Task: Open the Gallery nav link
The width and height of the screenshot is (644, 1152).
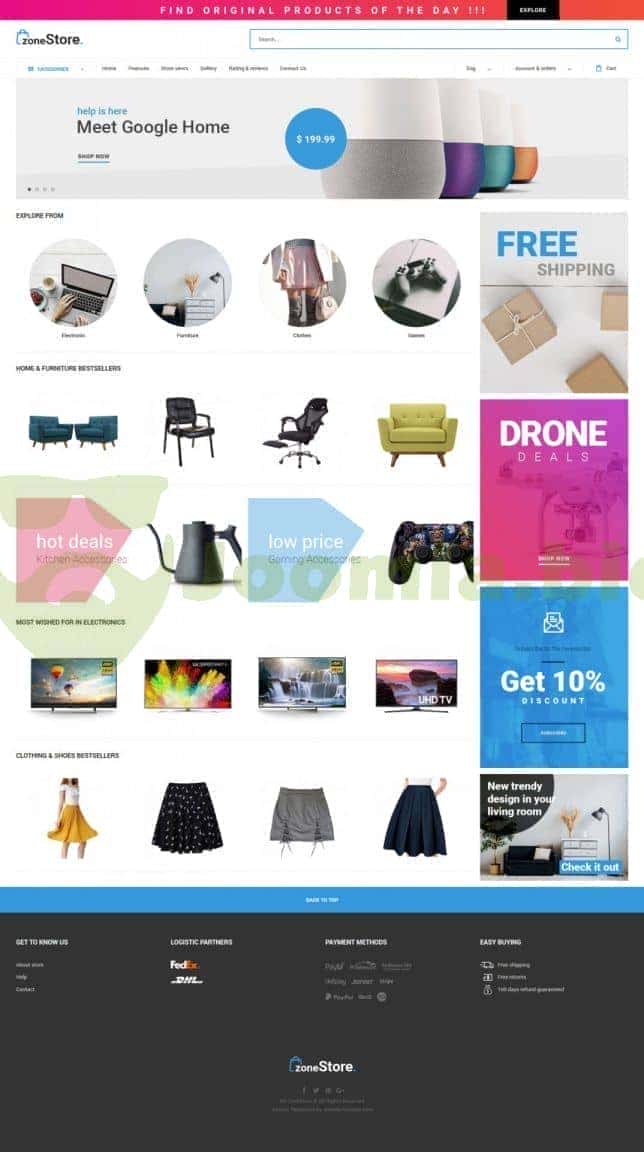Action: pos(208,69)
